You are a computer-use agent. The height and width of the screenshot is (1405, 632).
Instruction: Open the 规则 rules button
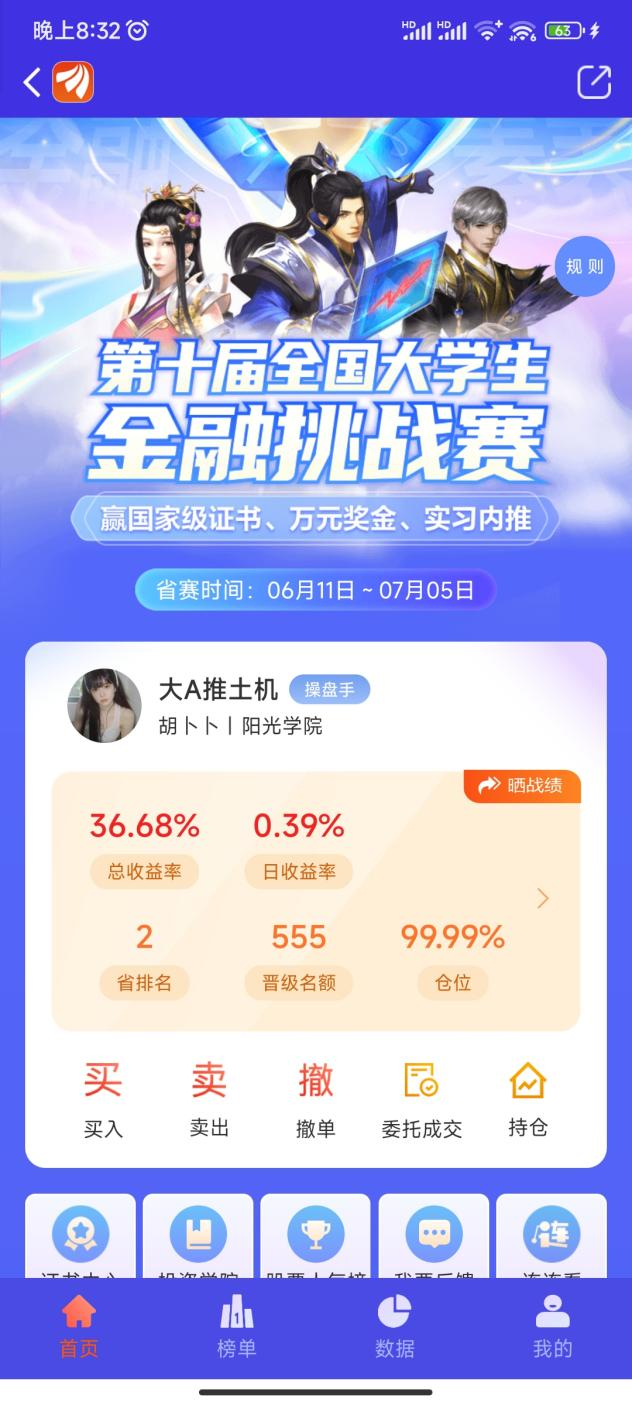pos(585,266)
